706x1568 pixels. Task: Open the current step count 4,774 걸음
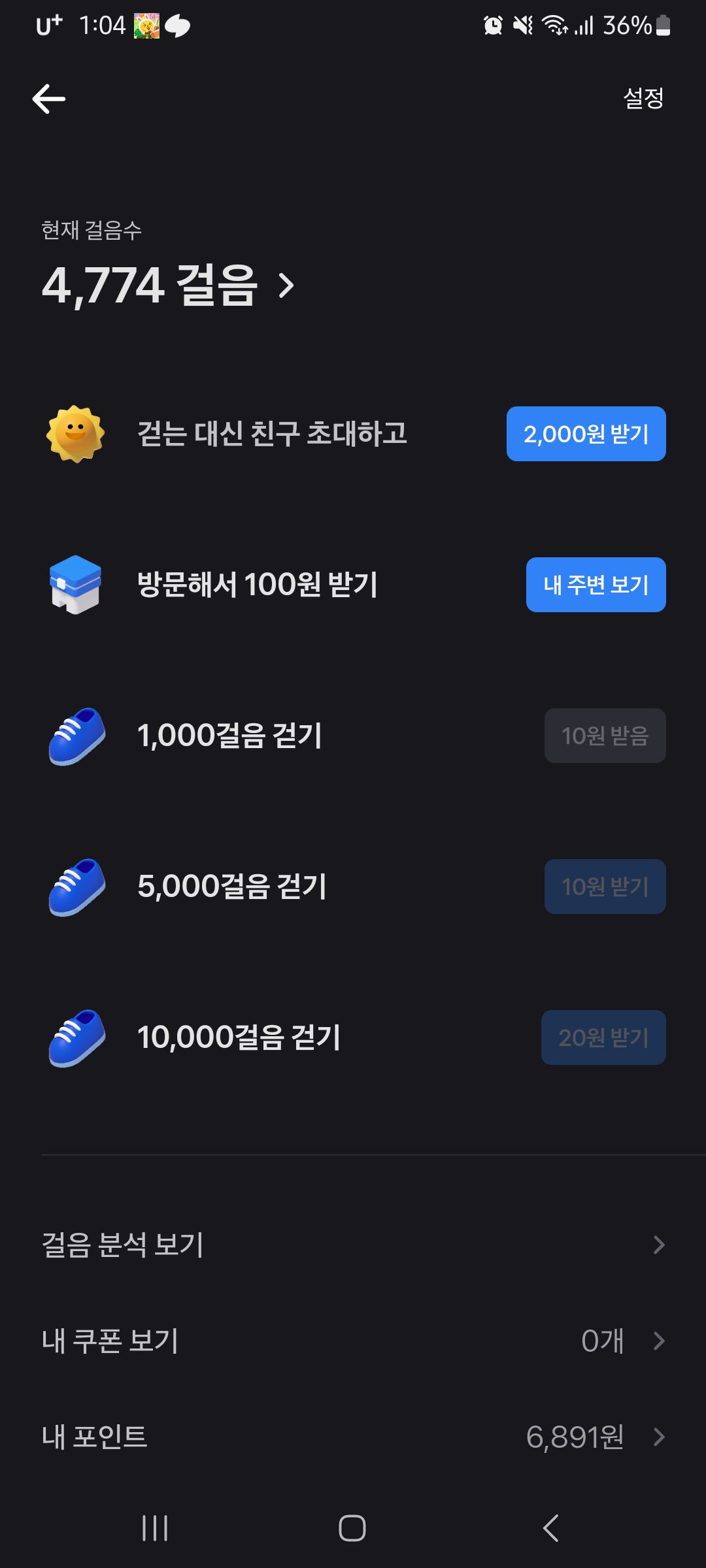pos(168,286)
